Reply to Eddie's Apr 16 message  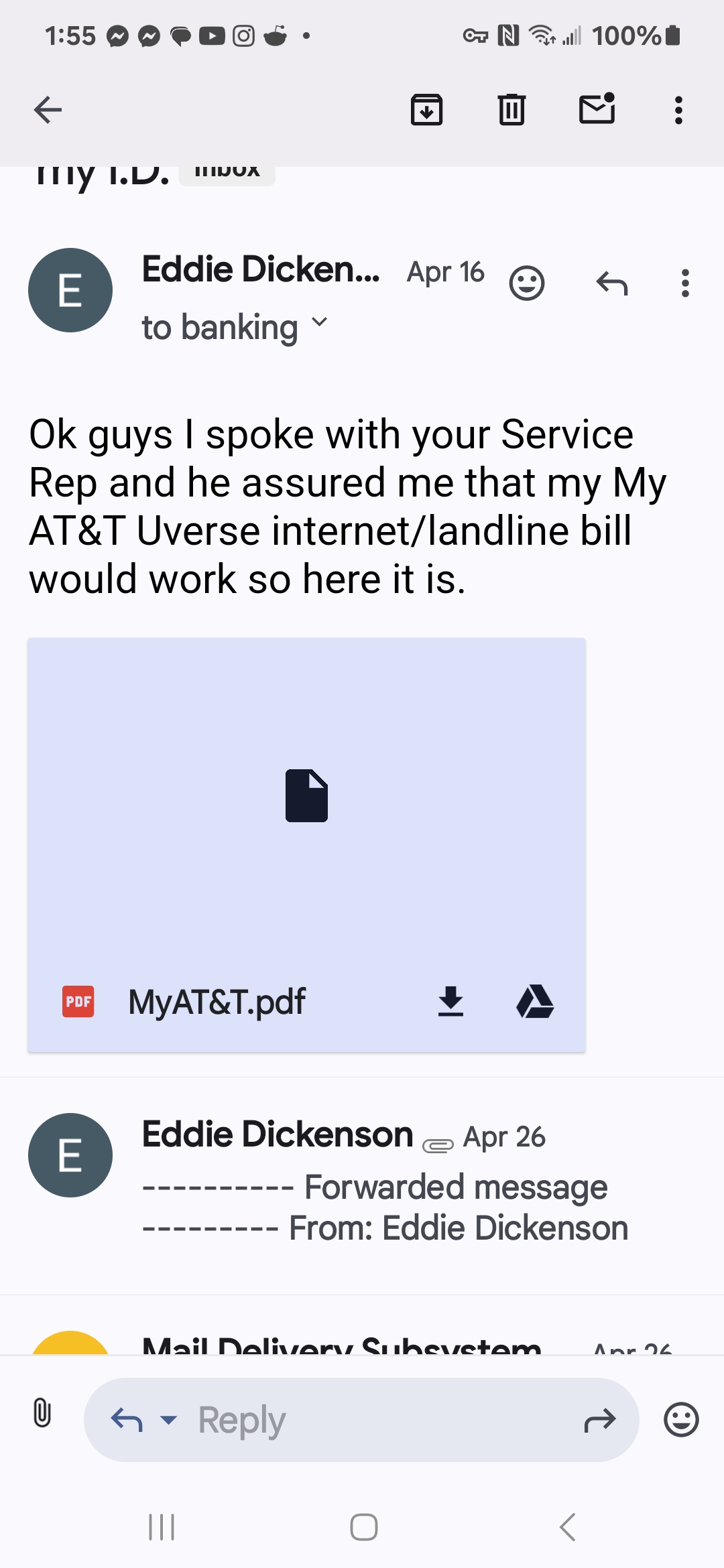coord(612,283)
